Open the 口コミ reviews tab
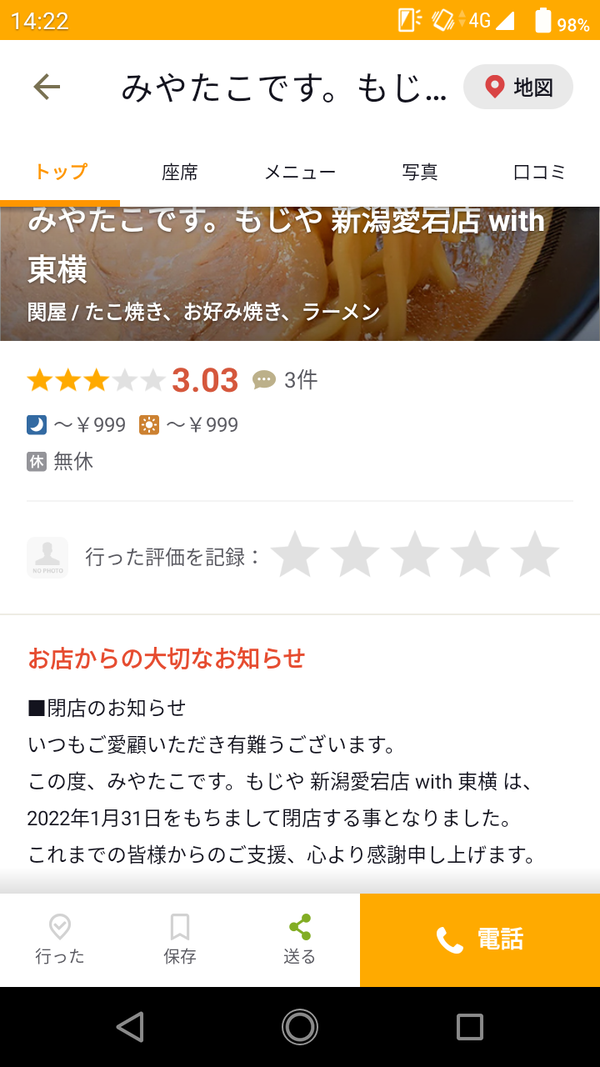600x1067 pixels. [x=539, y=172]
